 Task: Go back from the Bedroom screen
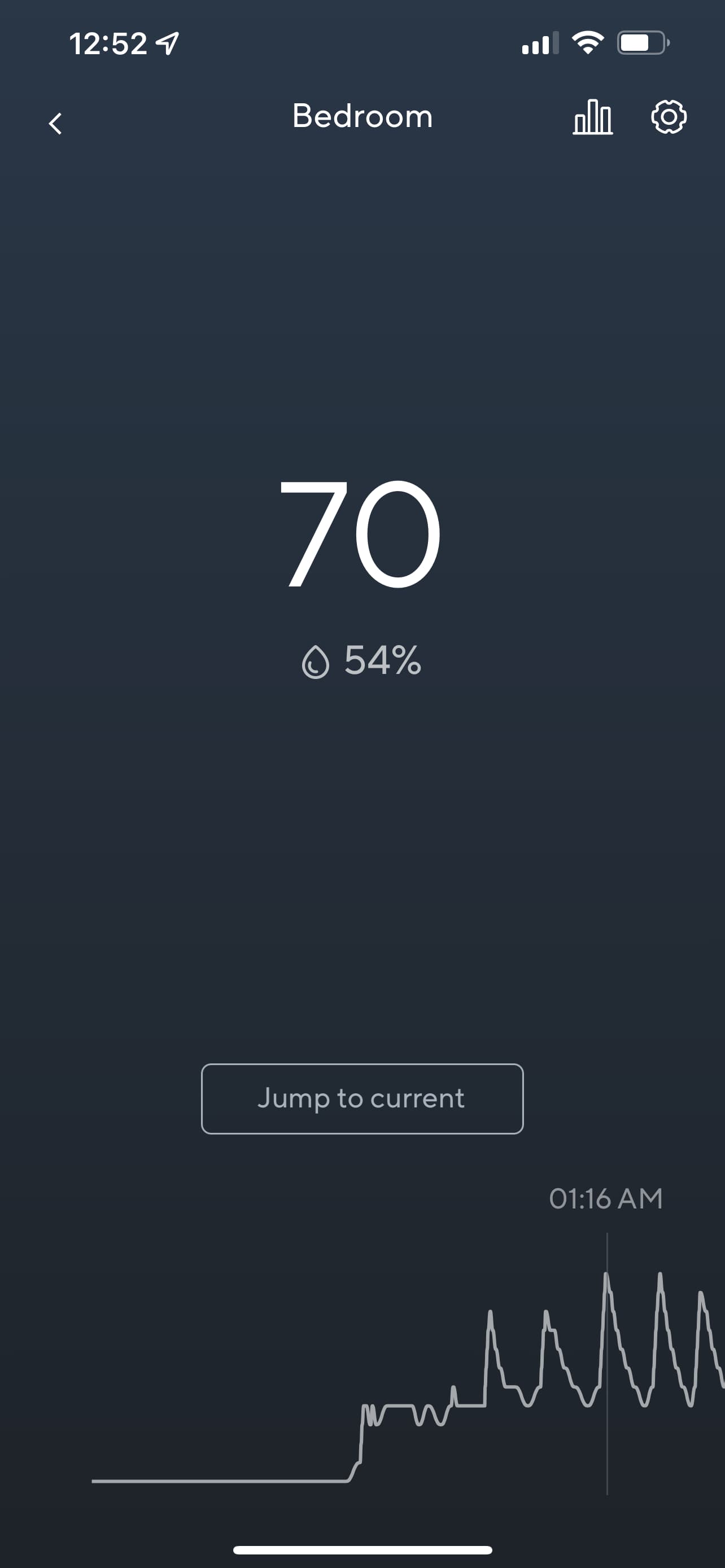tap(55, 124)
